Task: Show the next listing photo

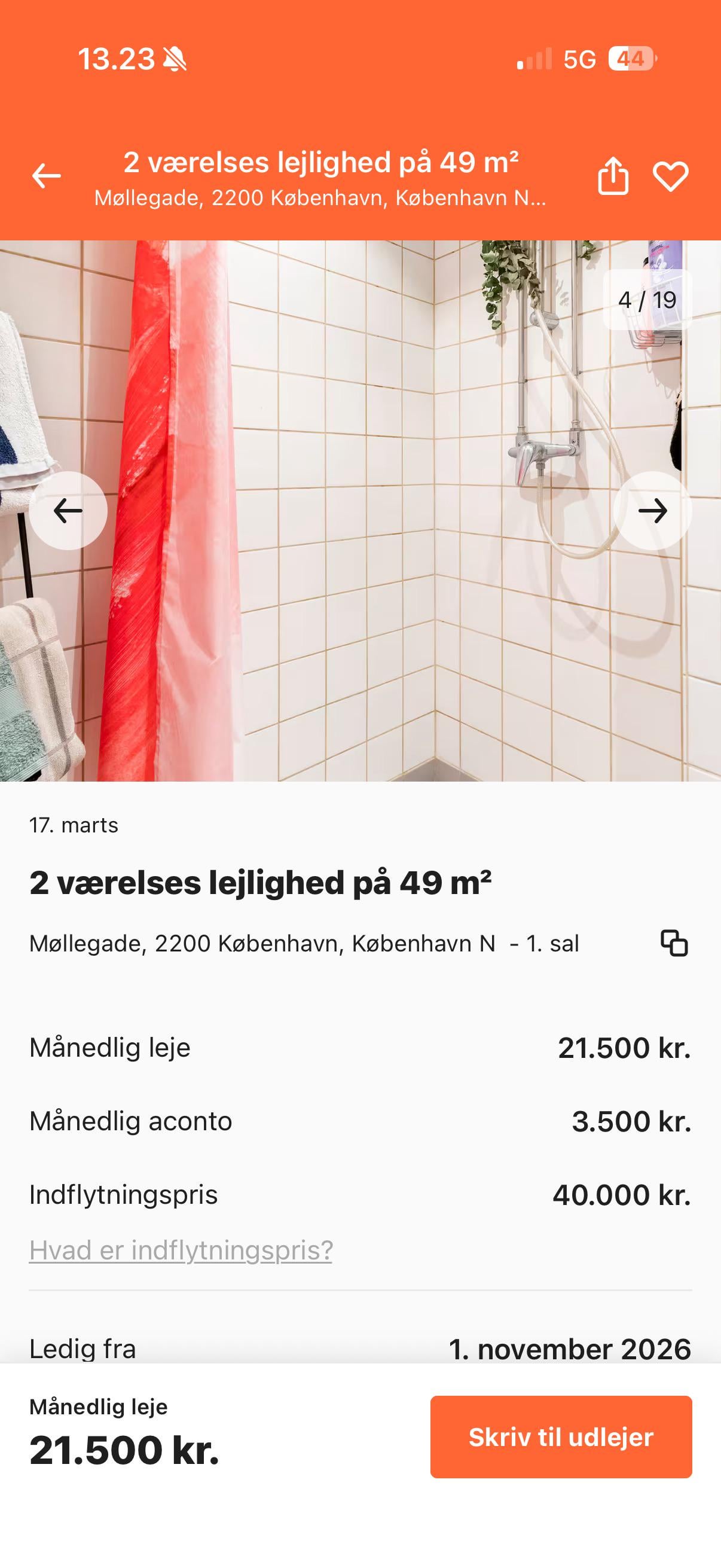Action: click(652, 511)
